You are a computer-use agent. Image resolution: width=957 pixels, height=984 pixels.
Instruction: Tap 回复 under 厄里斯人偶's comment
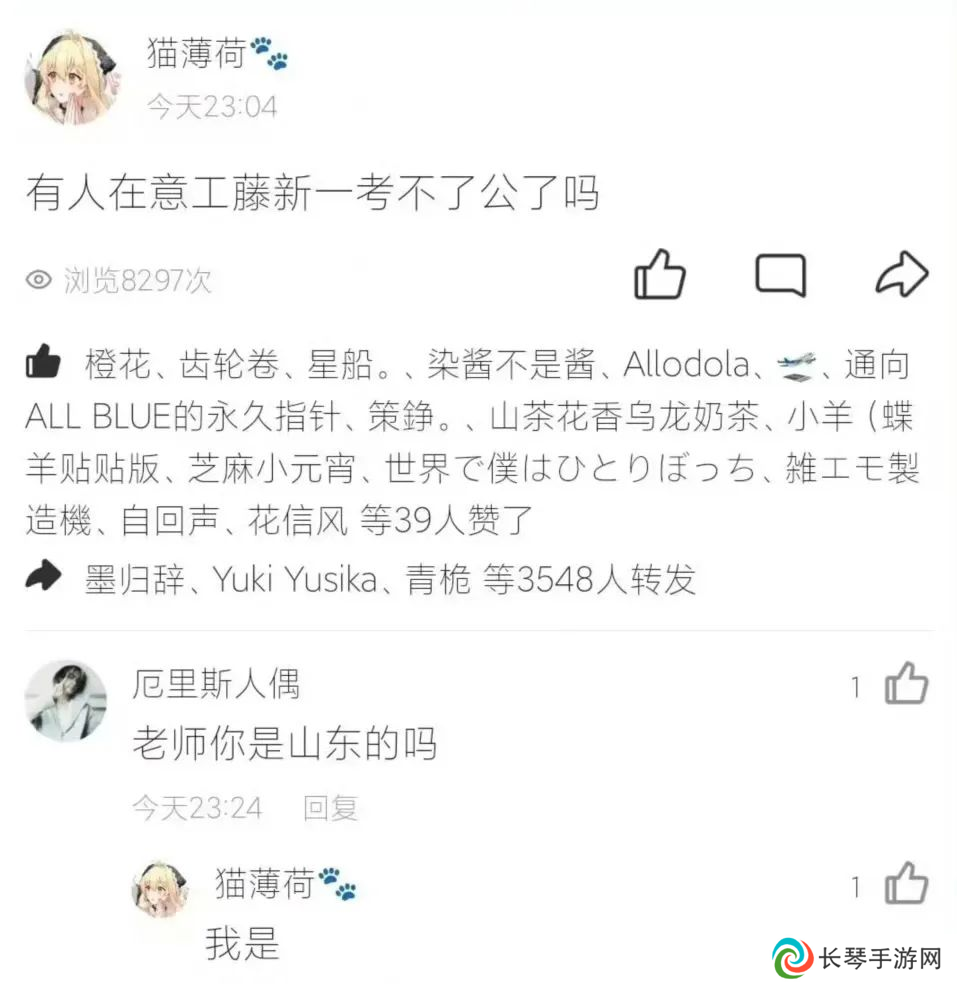[330, 807]
